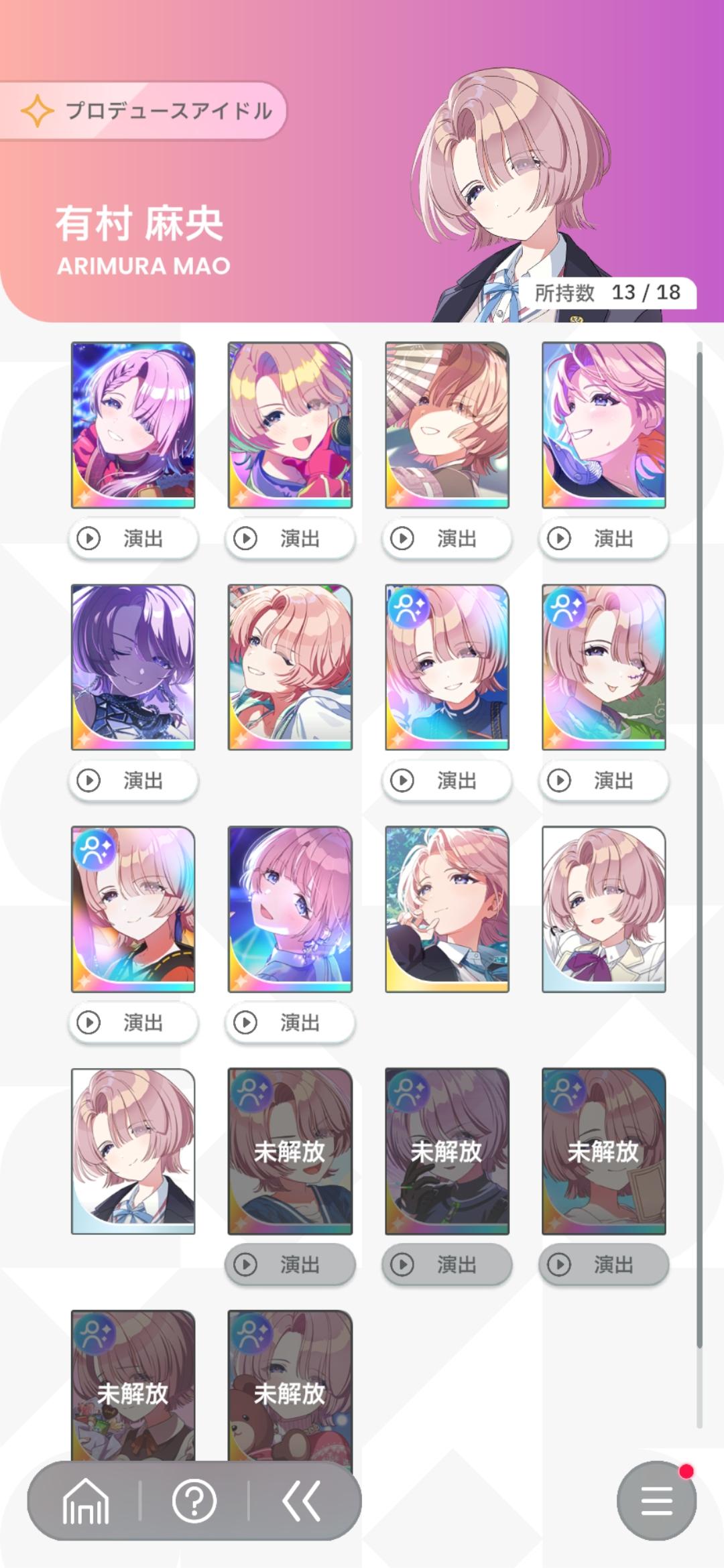Open the black suit hand-on-chin card
Screen dimensions: 724x1568
447,909
